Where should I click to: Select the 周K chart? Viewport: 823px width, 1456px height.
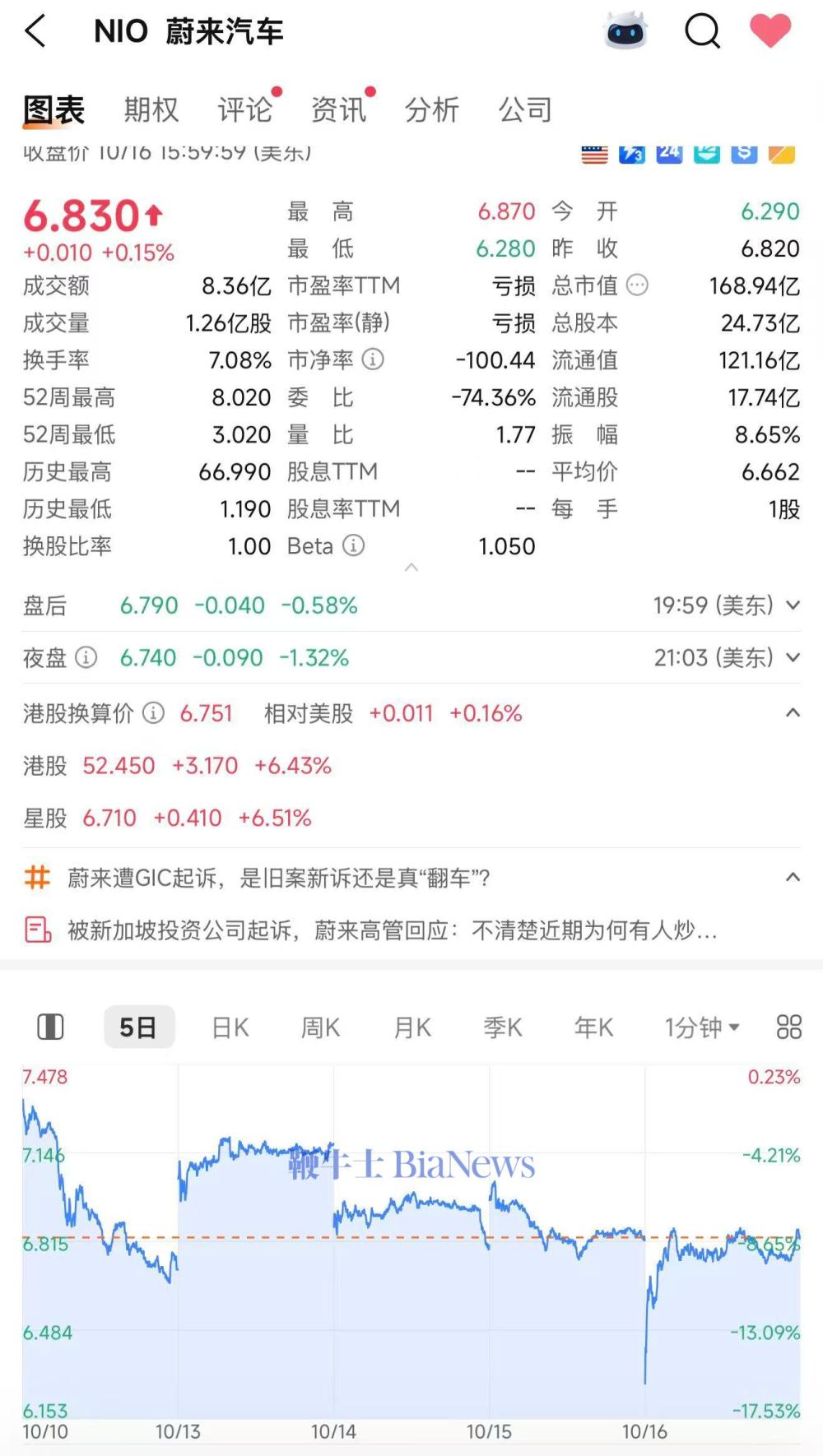point(321,1027)
